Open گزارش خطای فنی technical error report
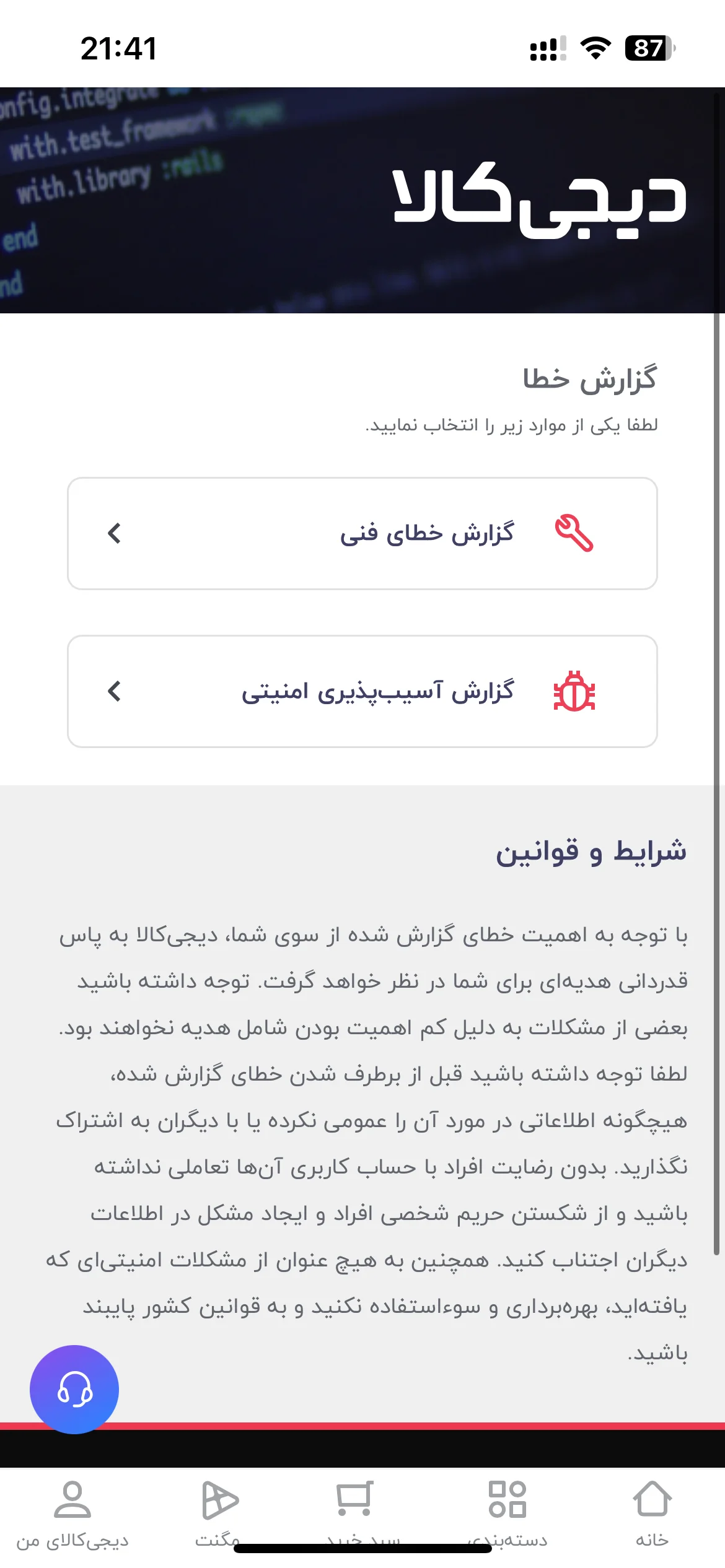 click(362, 533)
